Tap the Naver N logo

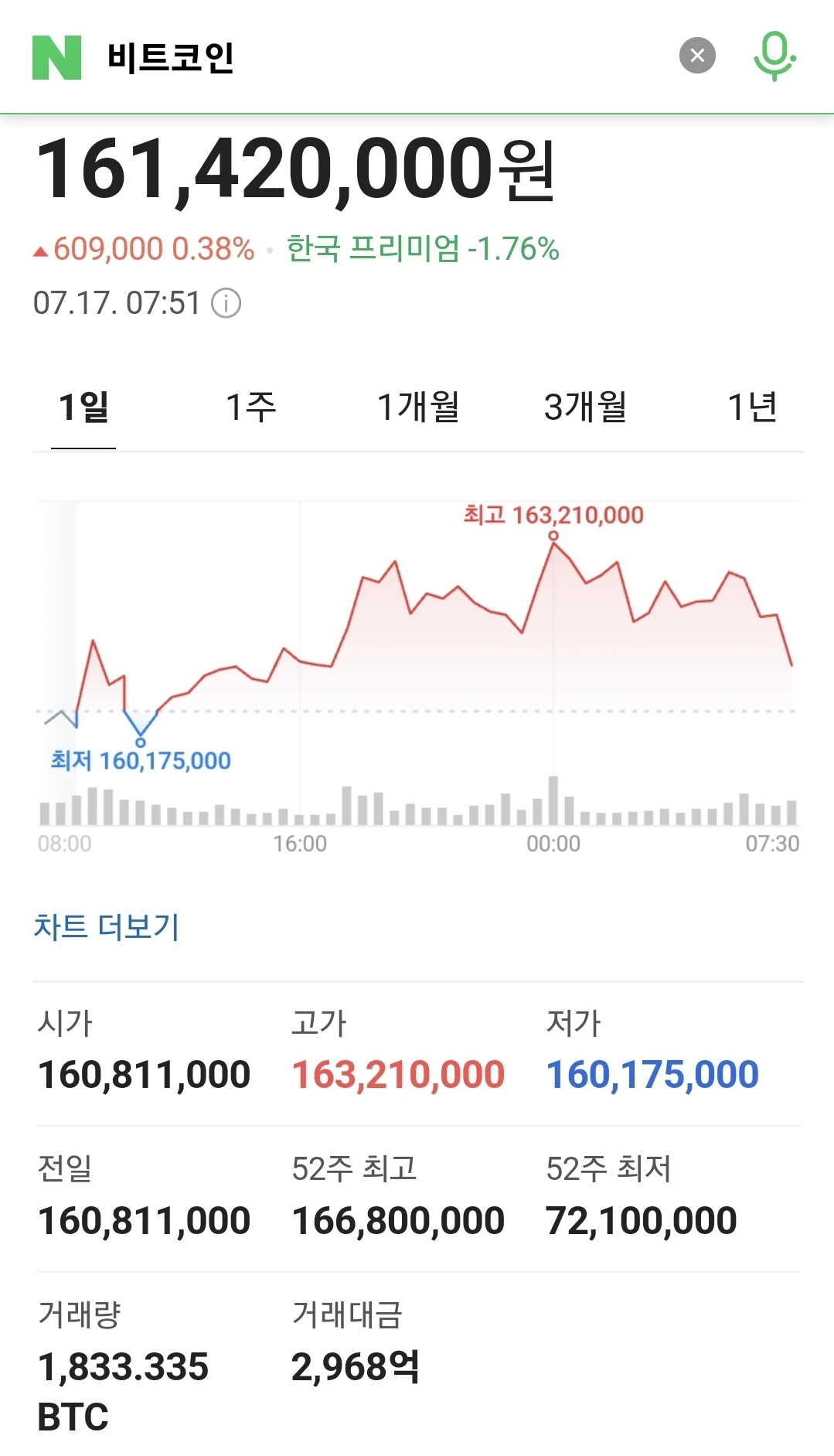[56, 57]
